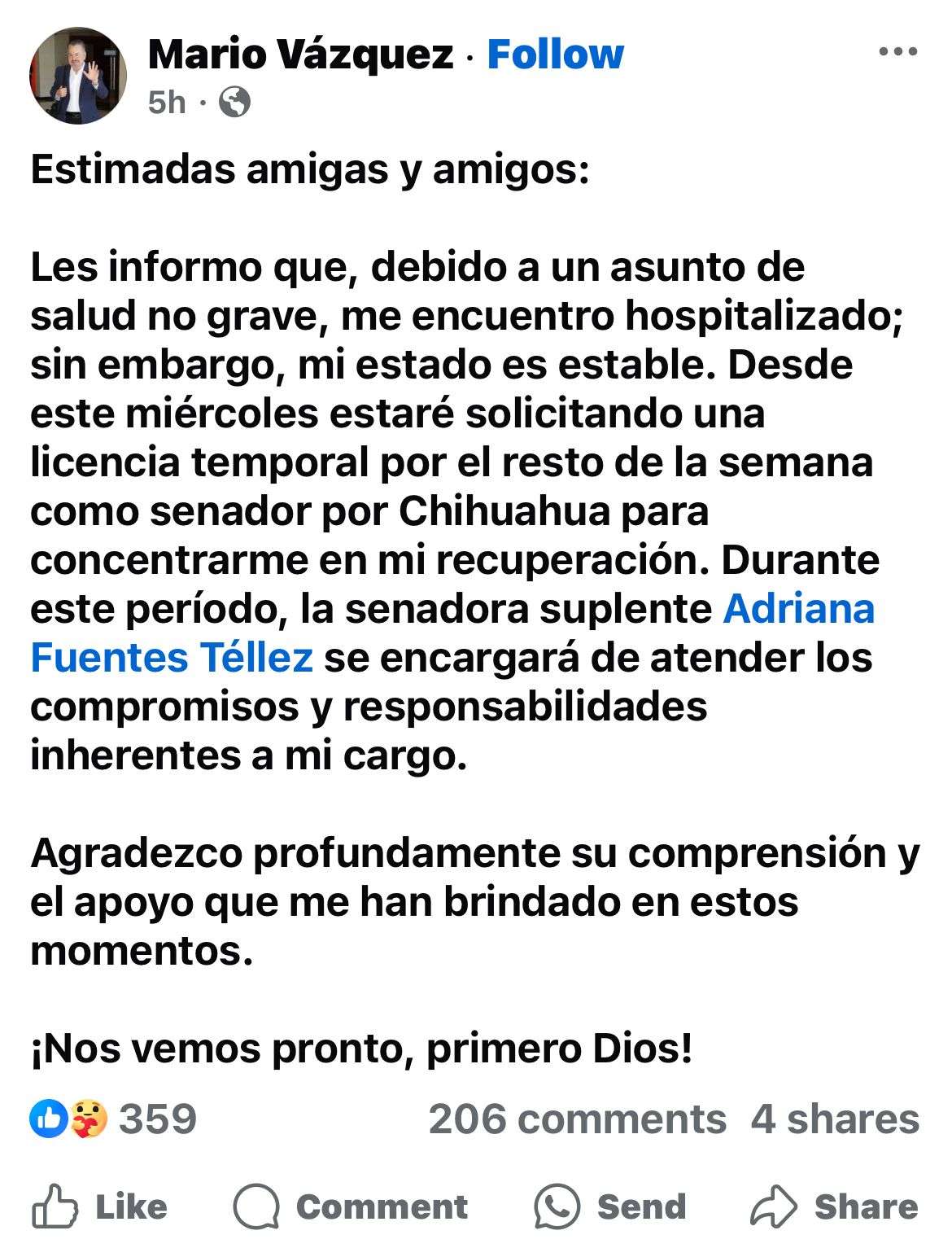Viewport: 952px width, 1248px height.
Task: View the 359 reactions list
Action: tap(114, 1119)
